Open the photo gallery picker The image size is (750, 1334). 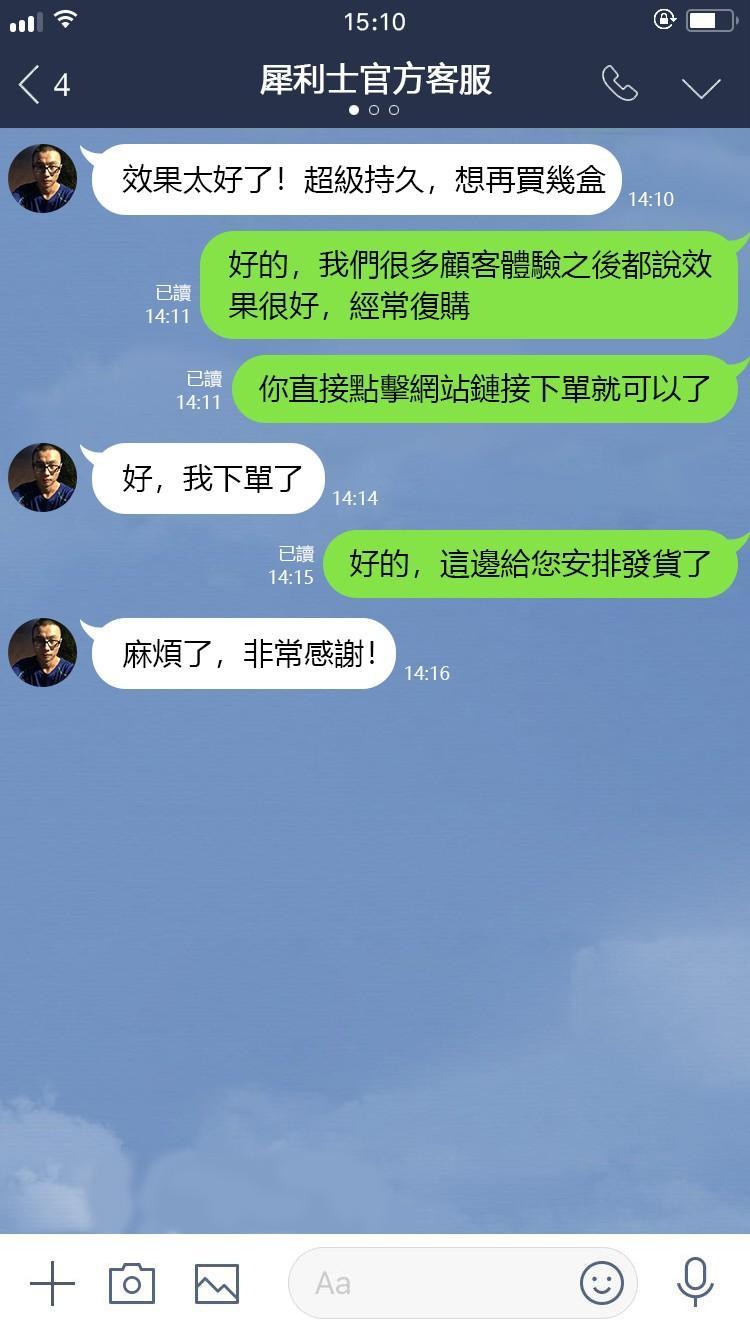[217, 1283]
